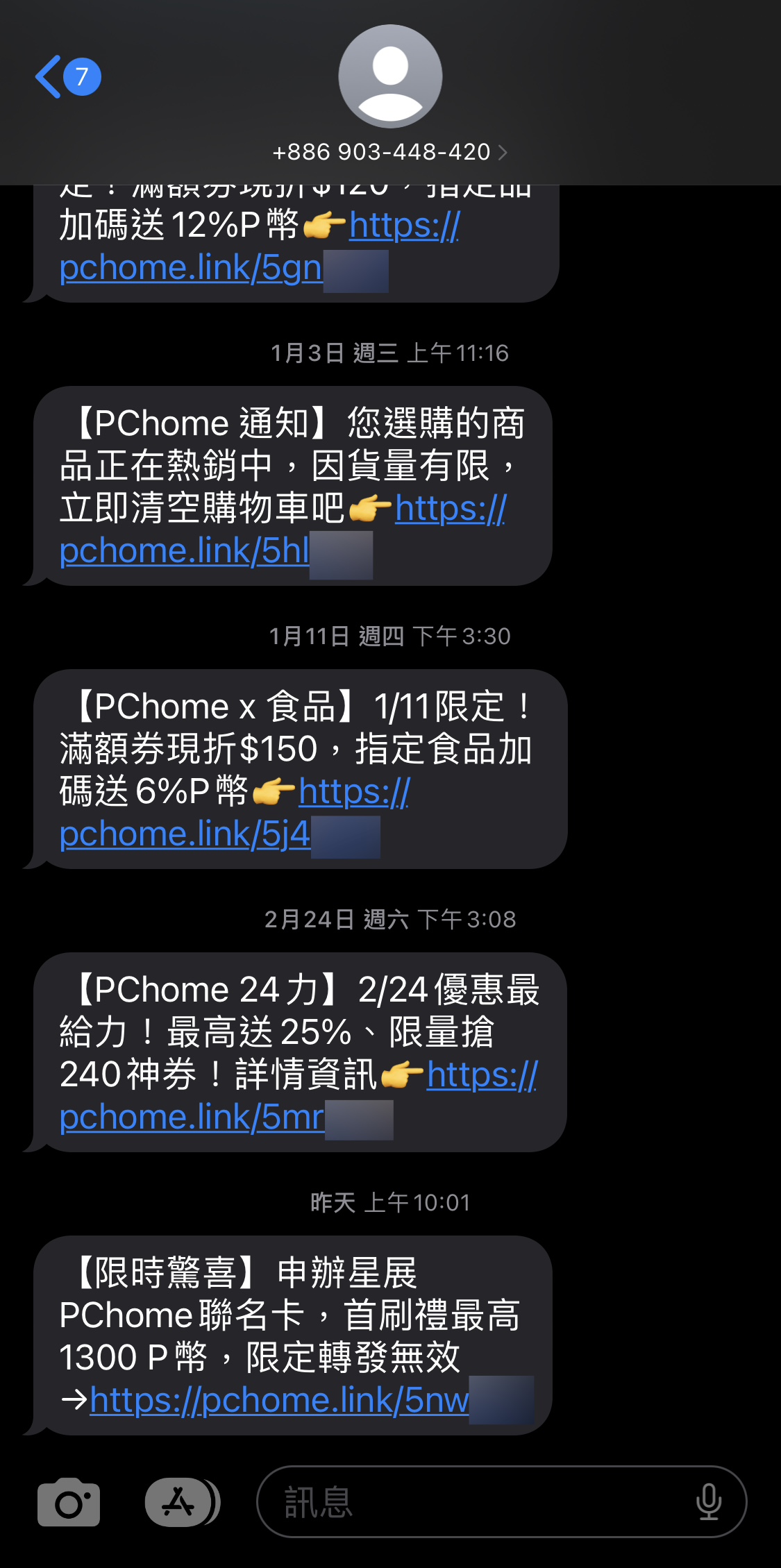The height and width of the screenshot is (1568, 781).
Task: Go back to the messages list
Action: [66, 76]
